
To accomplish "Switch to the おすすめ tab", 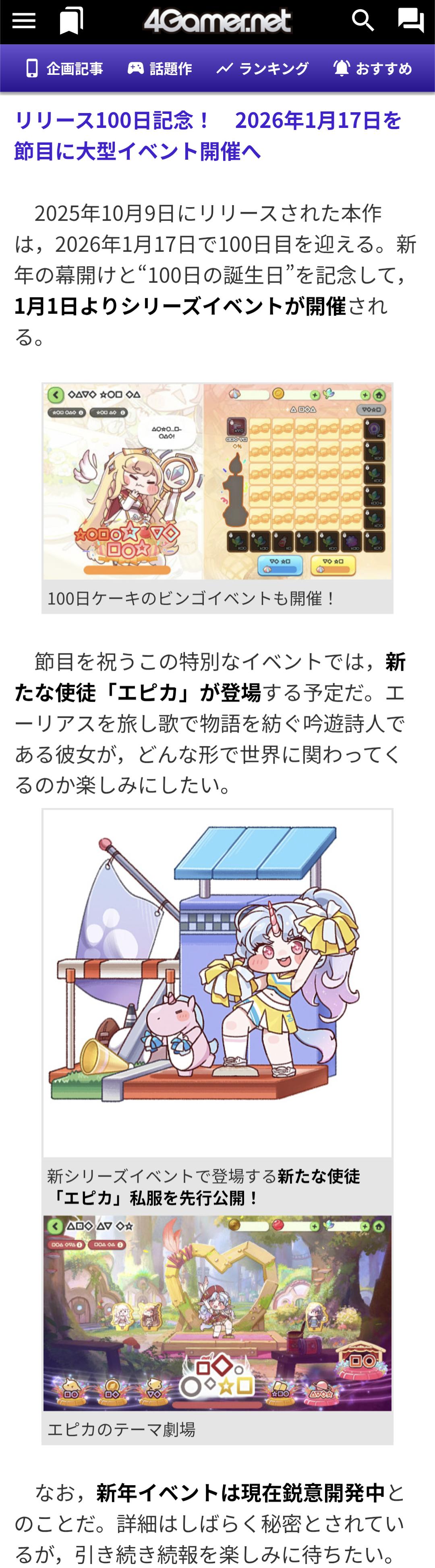I will coord(373,69).
